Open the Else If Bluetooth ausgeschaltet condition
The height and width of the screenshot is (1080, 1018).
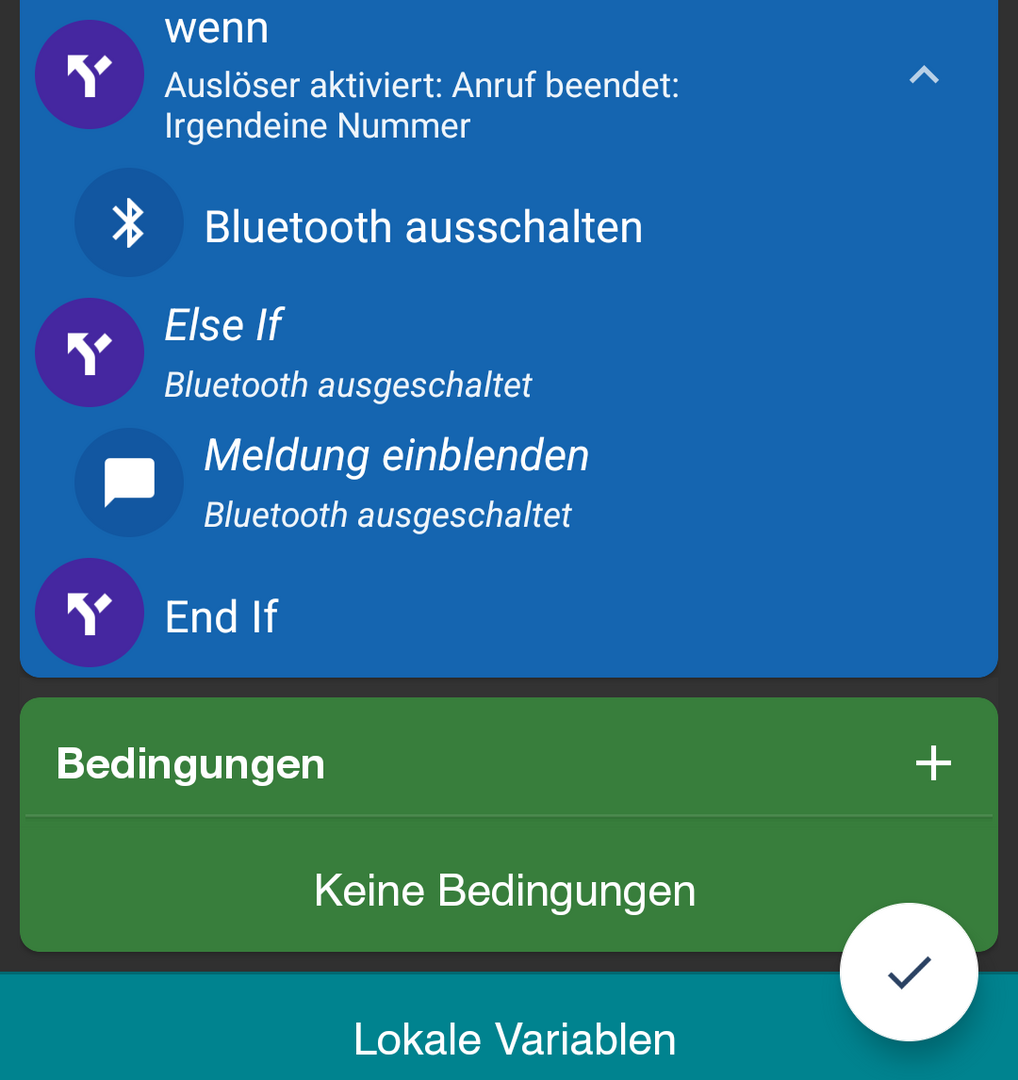point(348,352)
